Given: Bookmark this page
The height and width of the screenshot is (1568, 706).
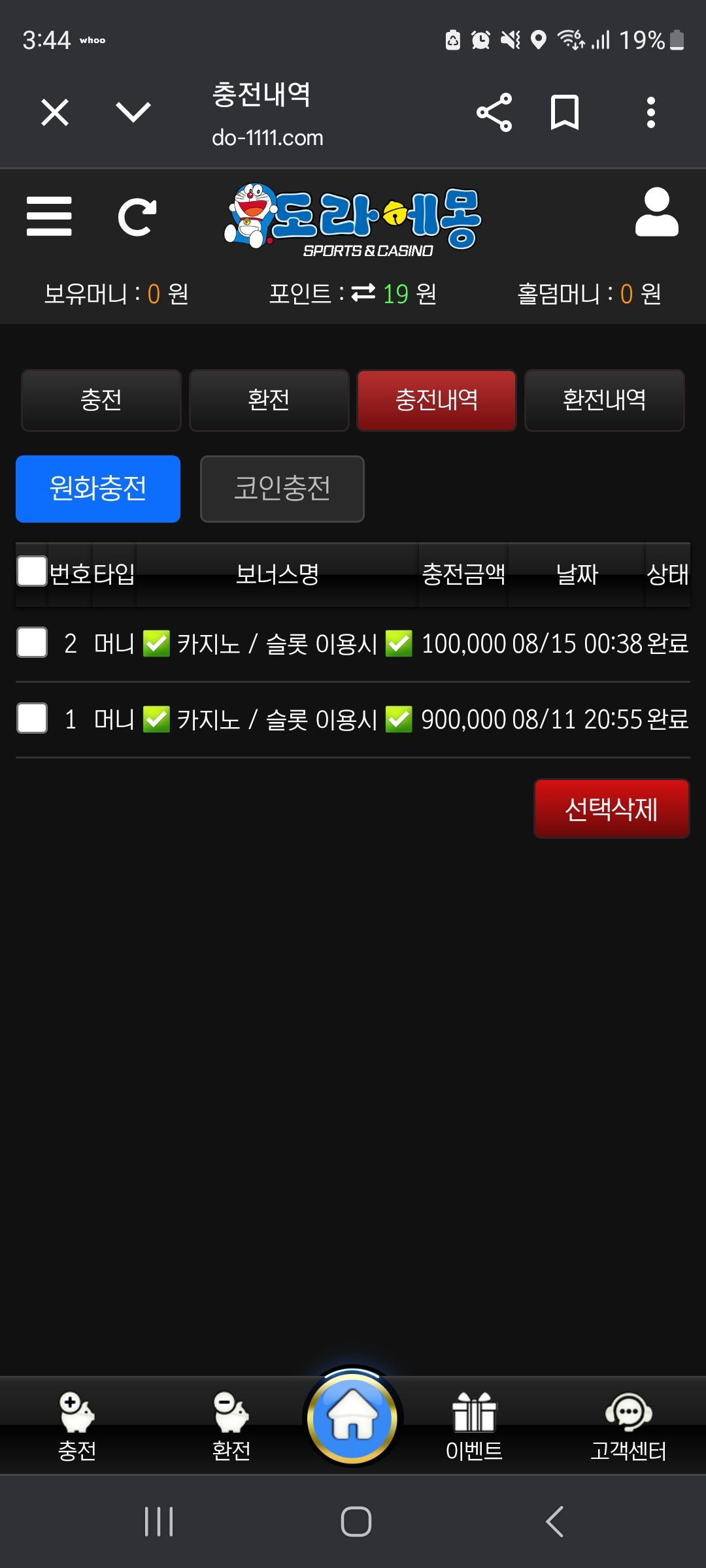Looking at the screenshot, I should pos(565,112).
